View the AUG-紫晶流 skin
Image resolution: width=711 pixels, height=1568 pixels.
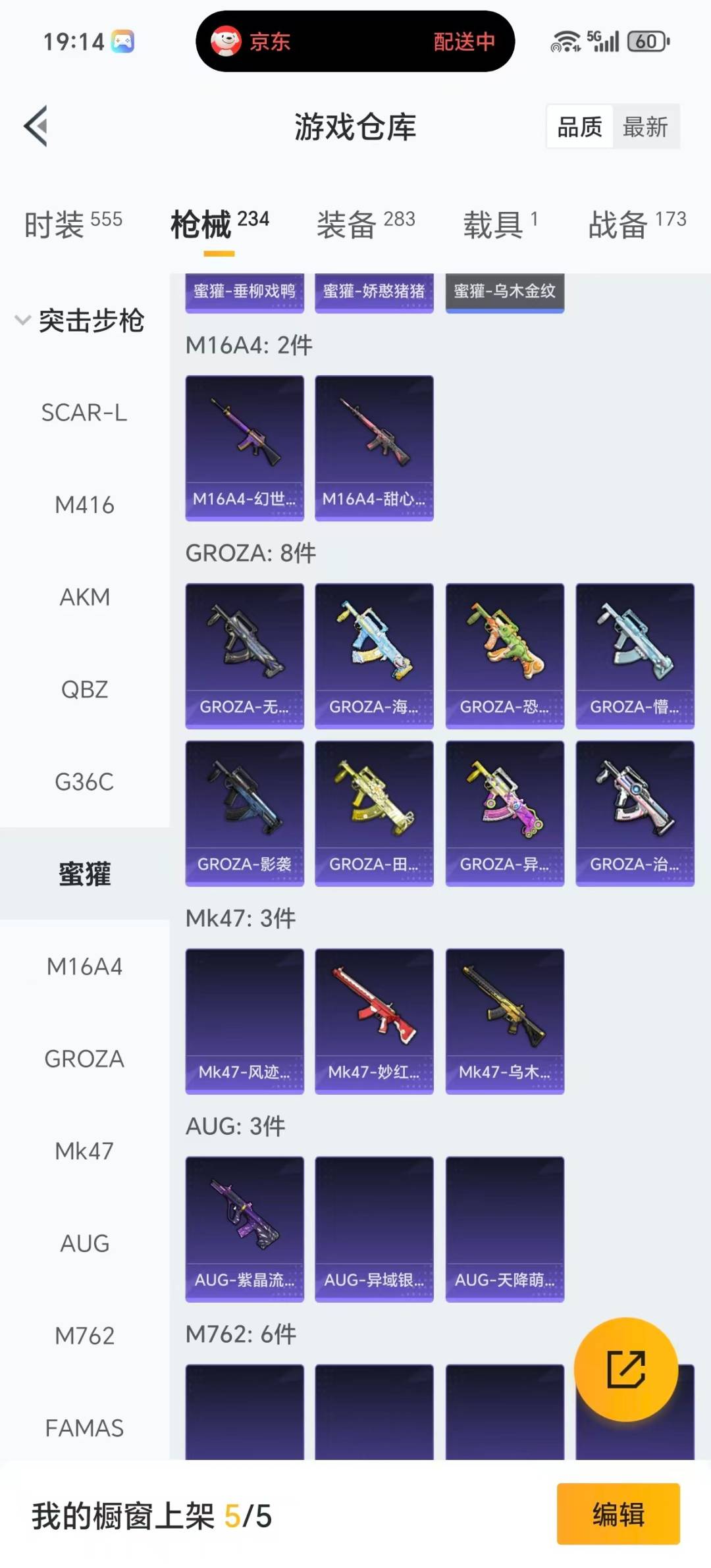pyautogui.click(x=244, y=1229)
